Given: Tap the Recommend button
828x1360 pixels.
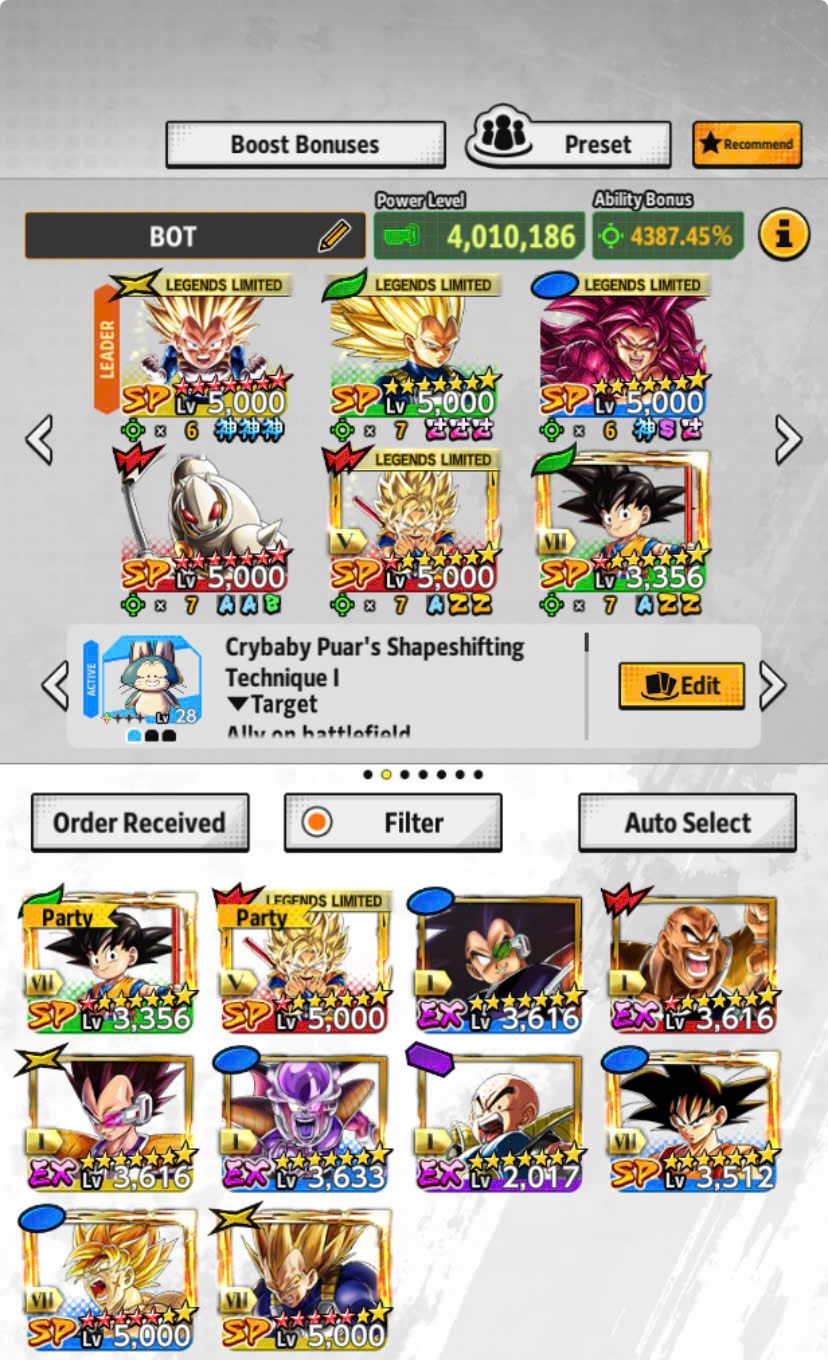Looking at the screenshot, I should (747, 144).
